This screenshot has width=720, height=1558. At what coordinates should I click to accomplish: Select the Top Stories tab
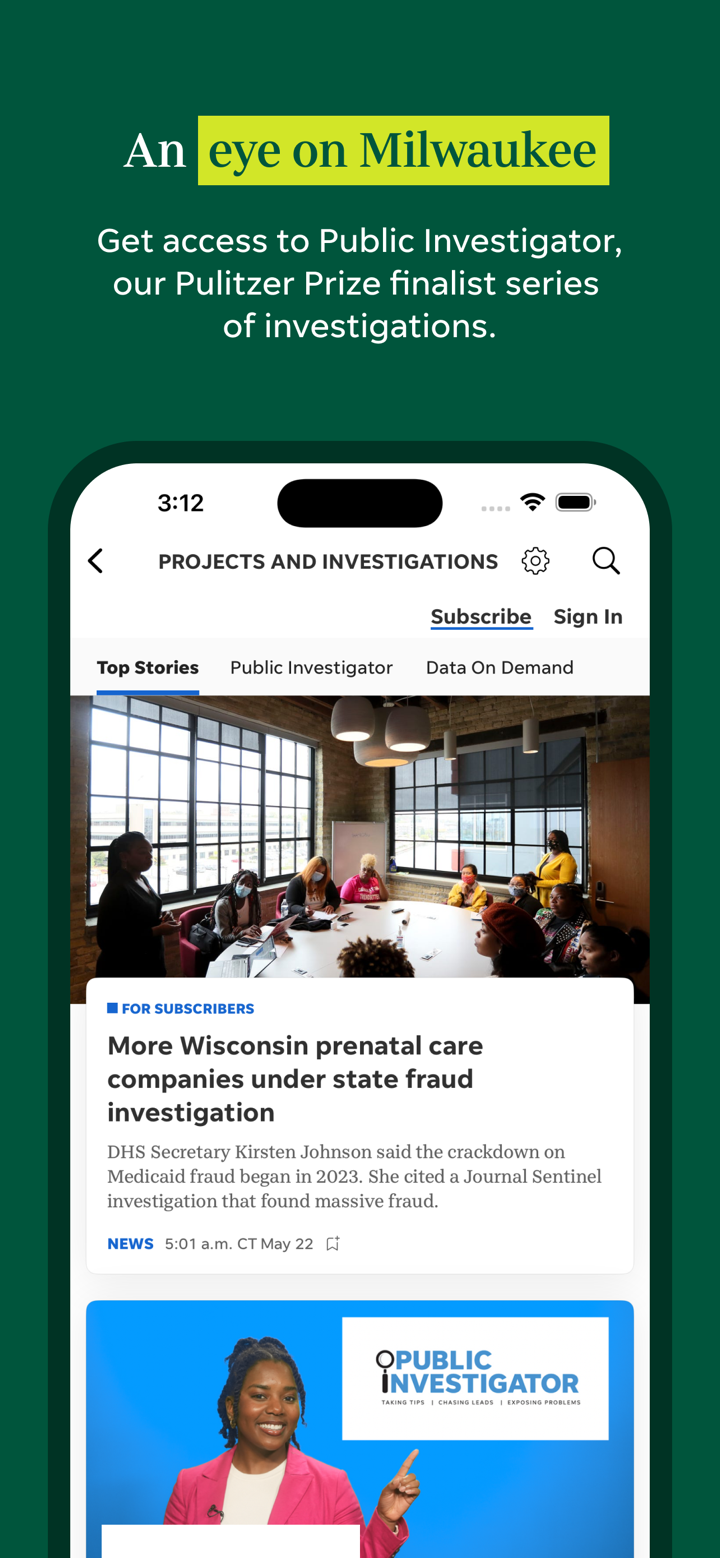(x=147, y=667)
